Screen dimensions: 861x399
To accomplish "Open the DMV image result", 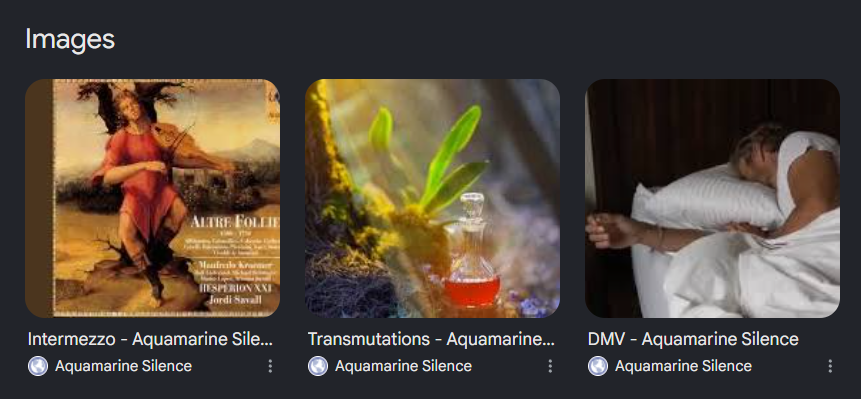I will coord(713,198).
